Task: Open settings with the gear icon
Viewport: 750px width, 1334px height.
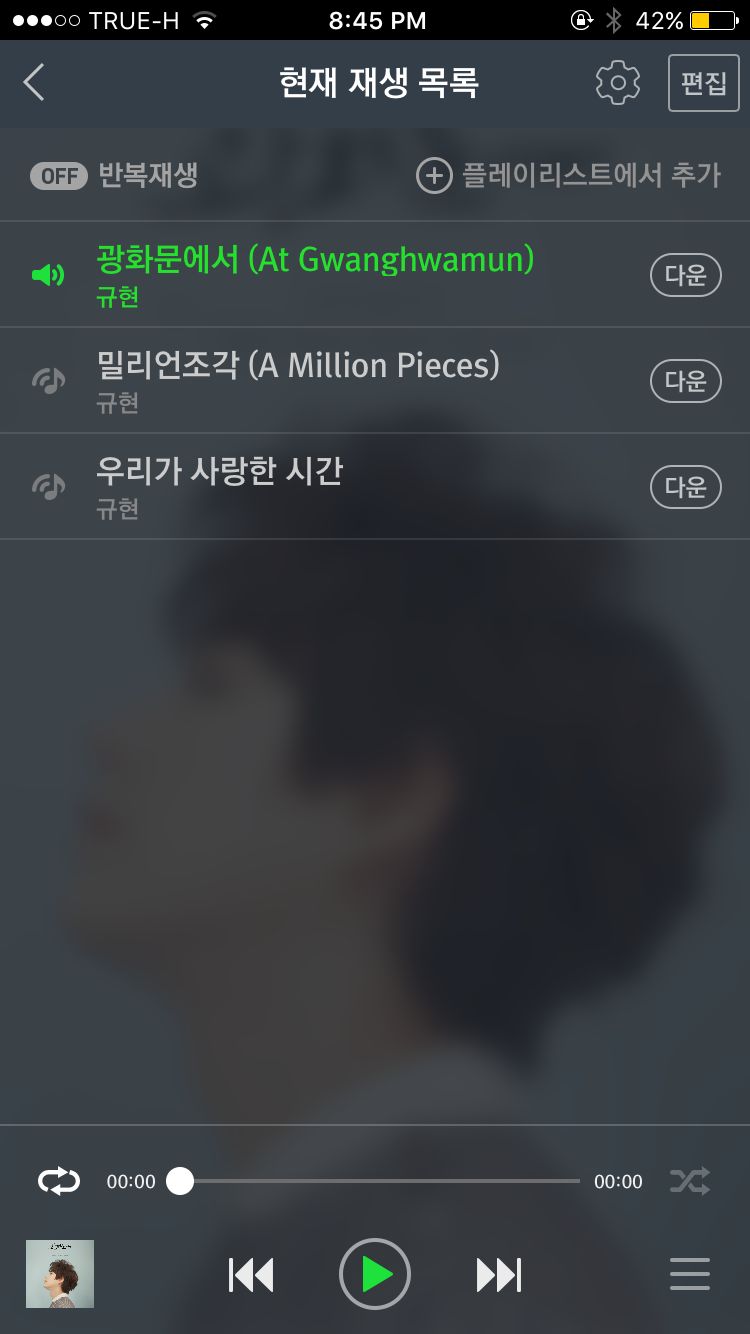Action: 617,82
